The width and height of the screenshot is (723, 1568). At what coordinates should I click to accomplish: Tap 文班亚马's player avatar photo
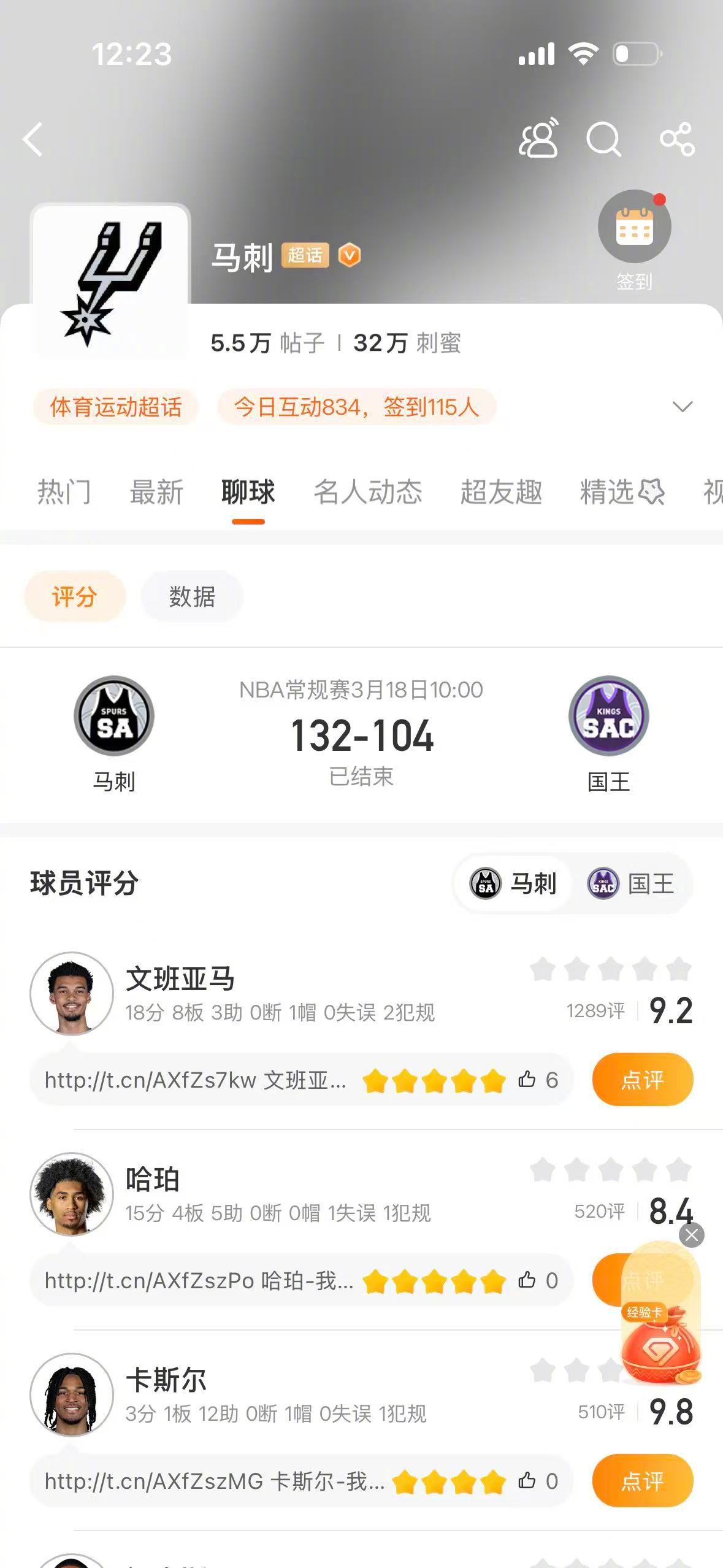pos(72,994)
